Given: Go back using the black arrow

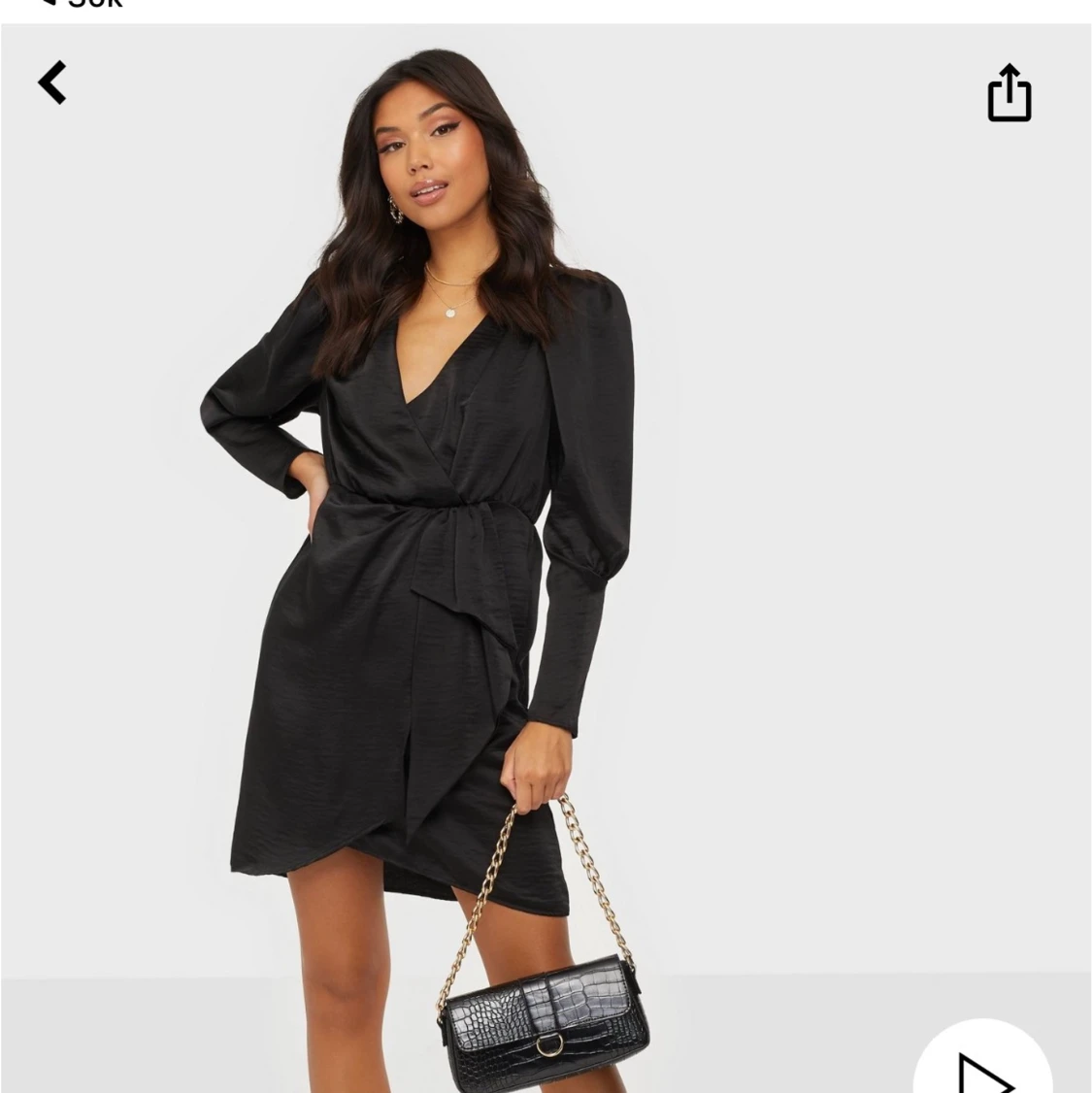Looking at the screenshot, I should (52, 83).
